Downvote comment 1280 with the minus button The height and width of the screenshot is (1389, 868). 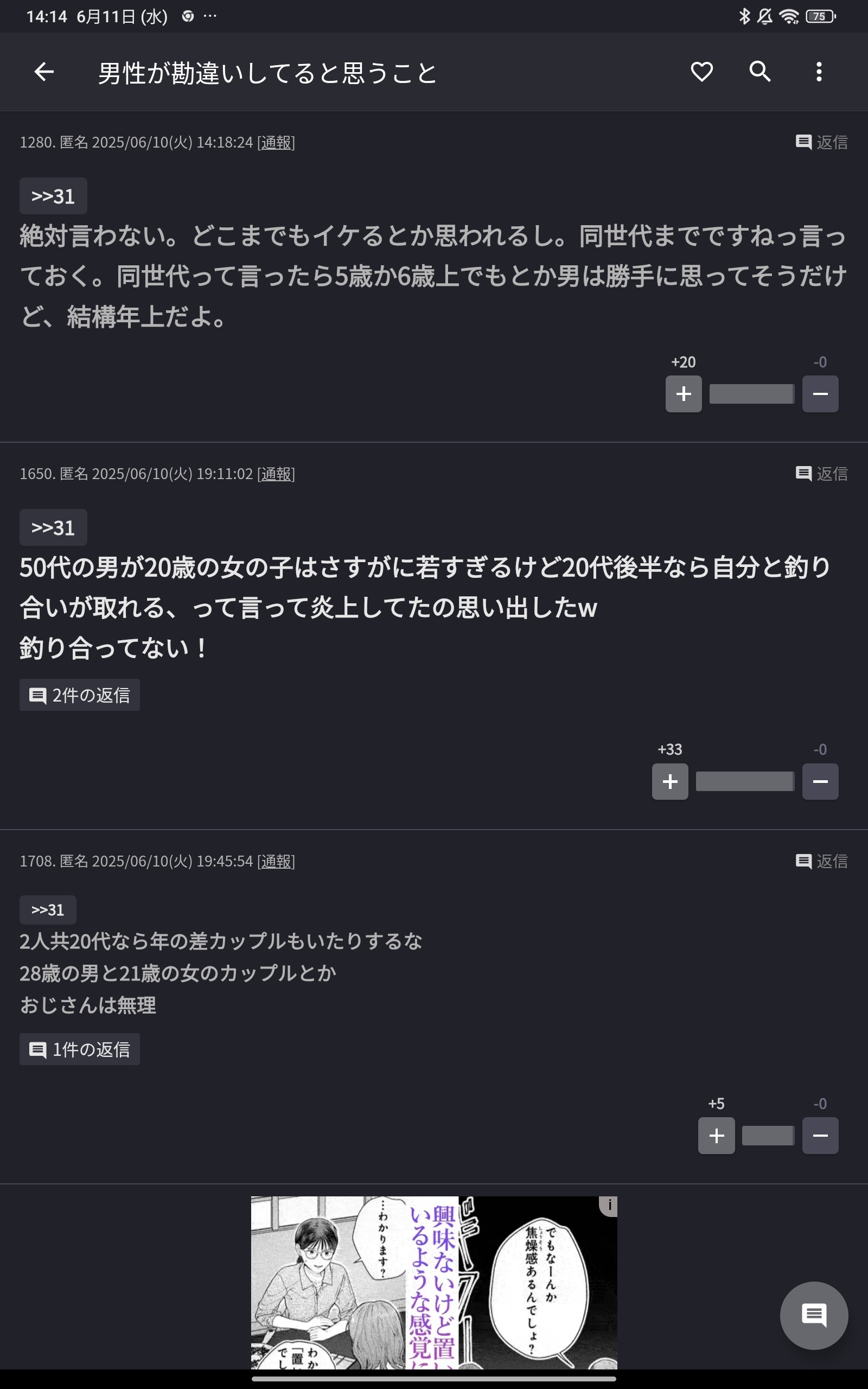click(820, 394)
